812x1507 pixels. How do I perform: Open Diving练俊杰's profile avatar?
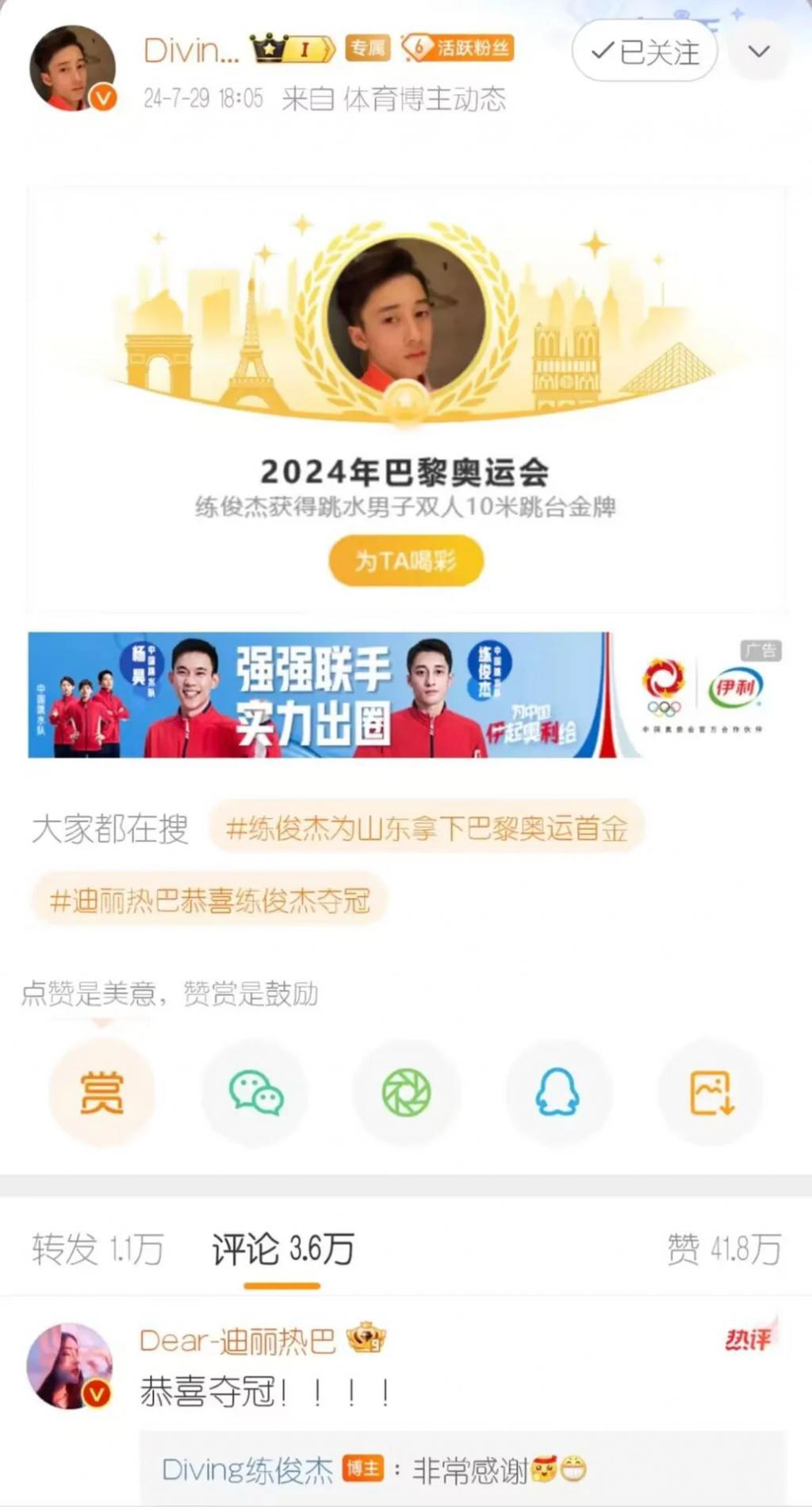coord(72,68)
